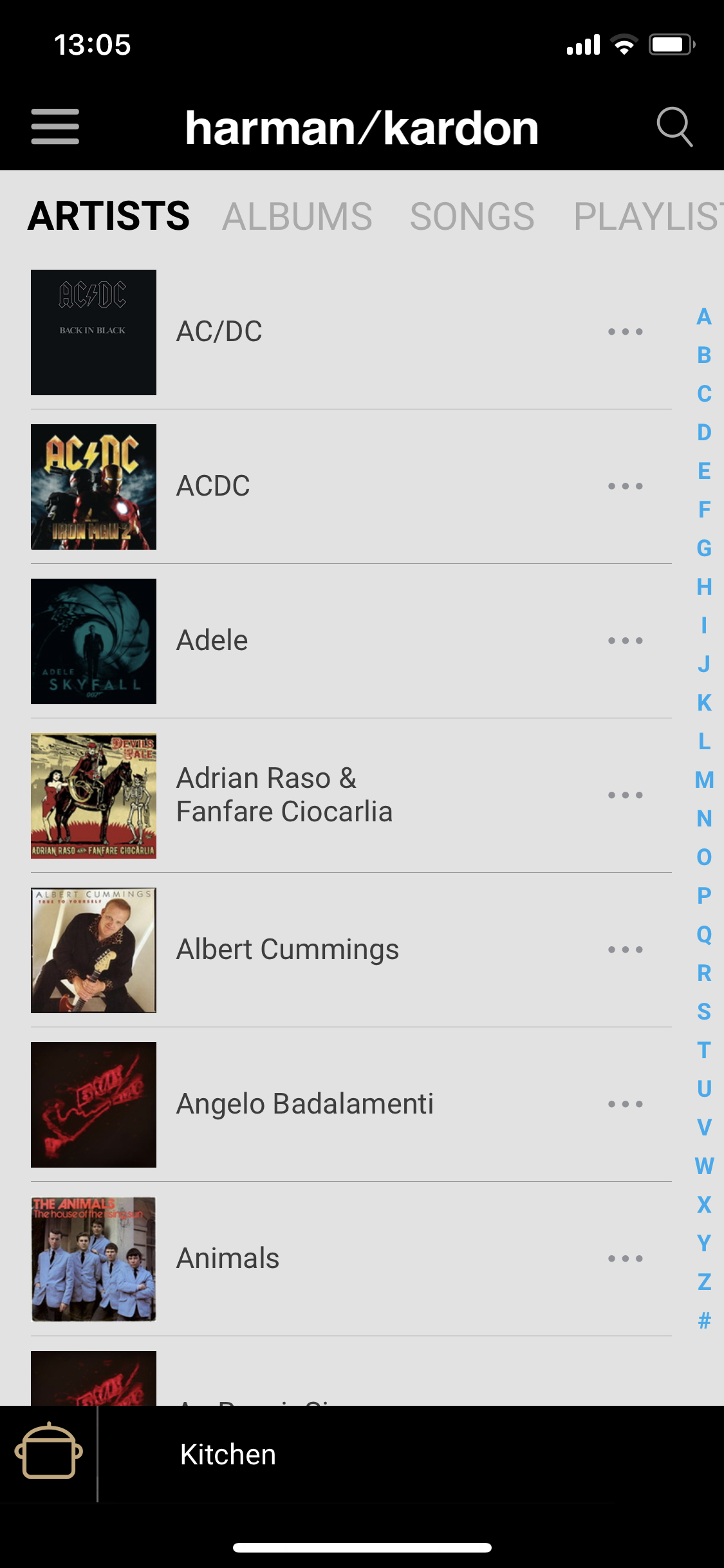Jump to the # index section

(x=704, y=1320)
